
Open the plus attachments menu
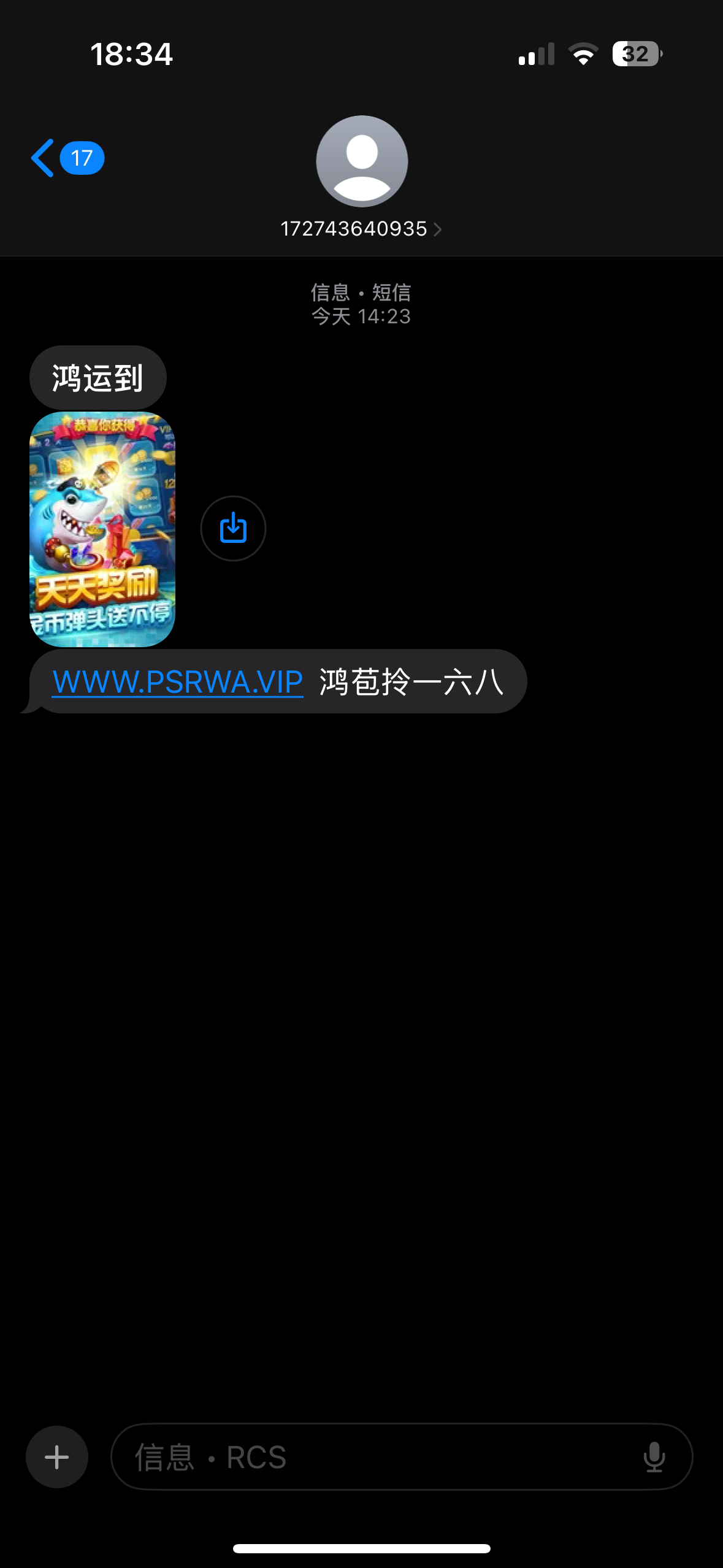coord(57,1457)
